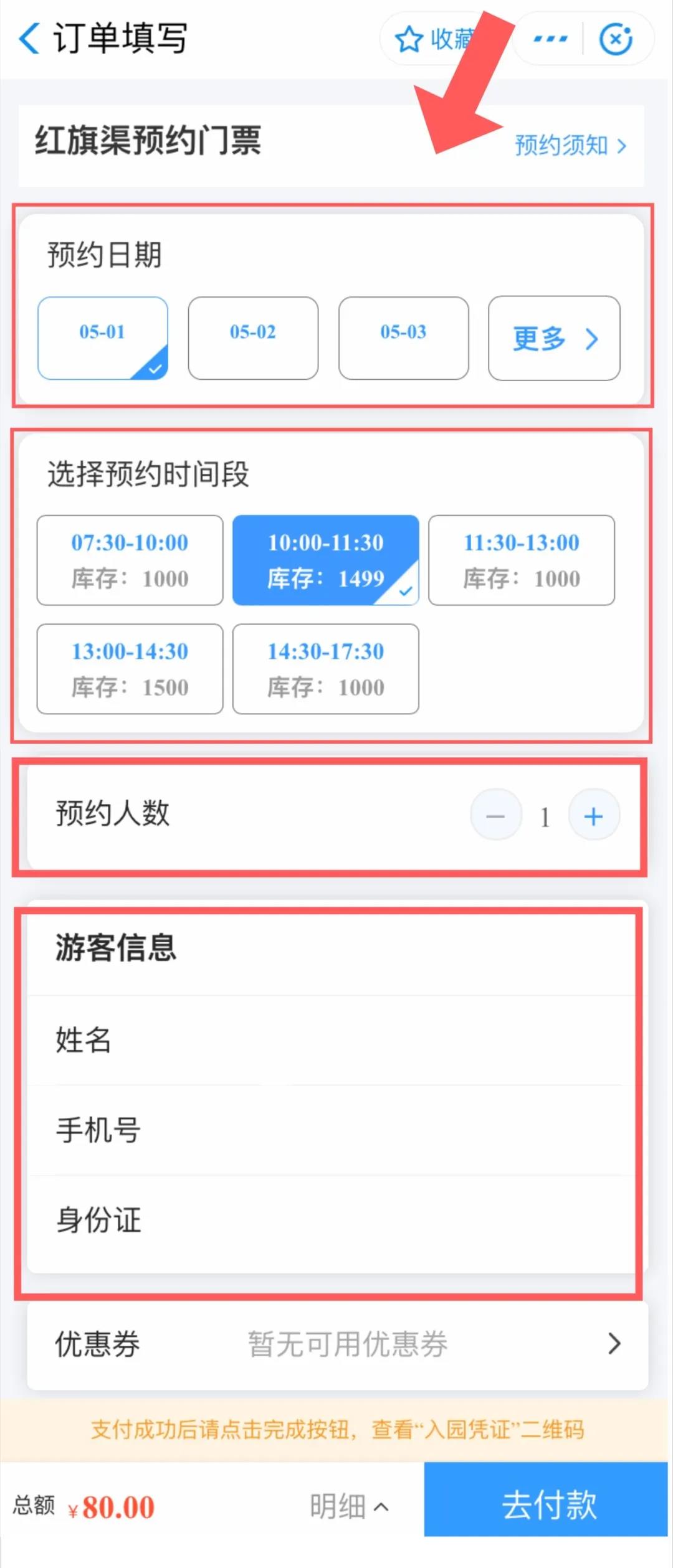
Task: Decrease the 预约人数 count
Action: click(496, 815)
